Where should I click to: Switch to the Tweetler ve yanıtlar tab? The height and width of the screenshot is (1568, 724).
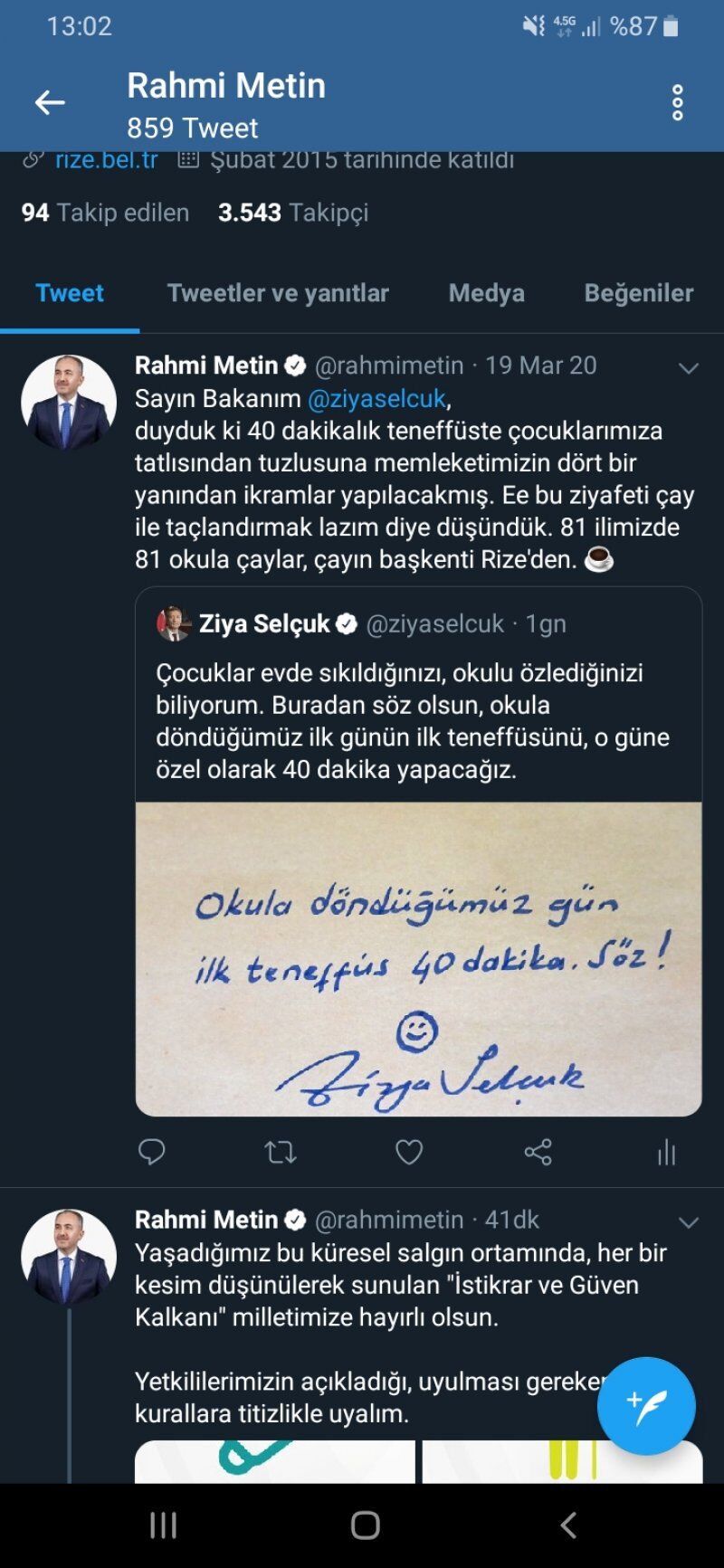coord(278,293)
